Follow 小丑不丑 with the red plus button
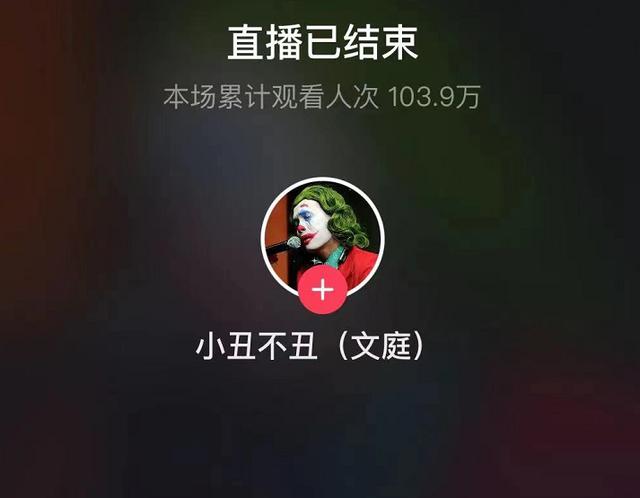Viewport: 640px width, 498px height. [x=321, y=290]
